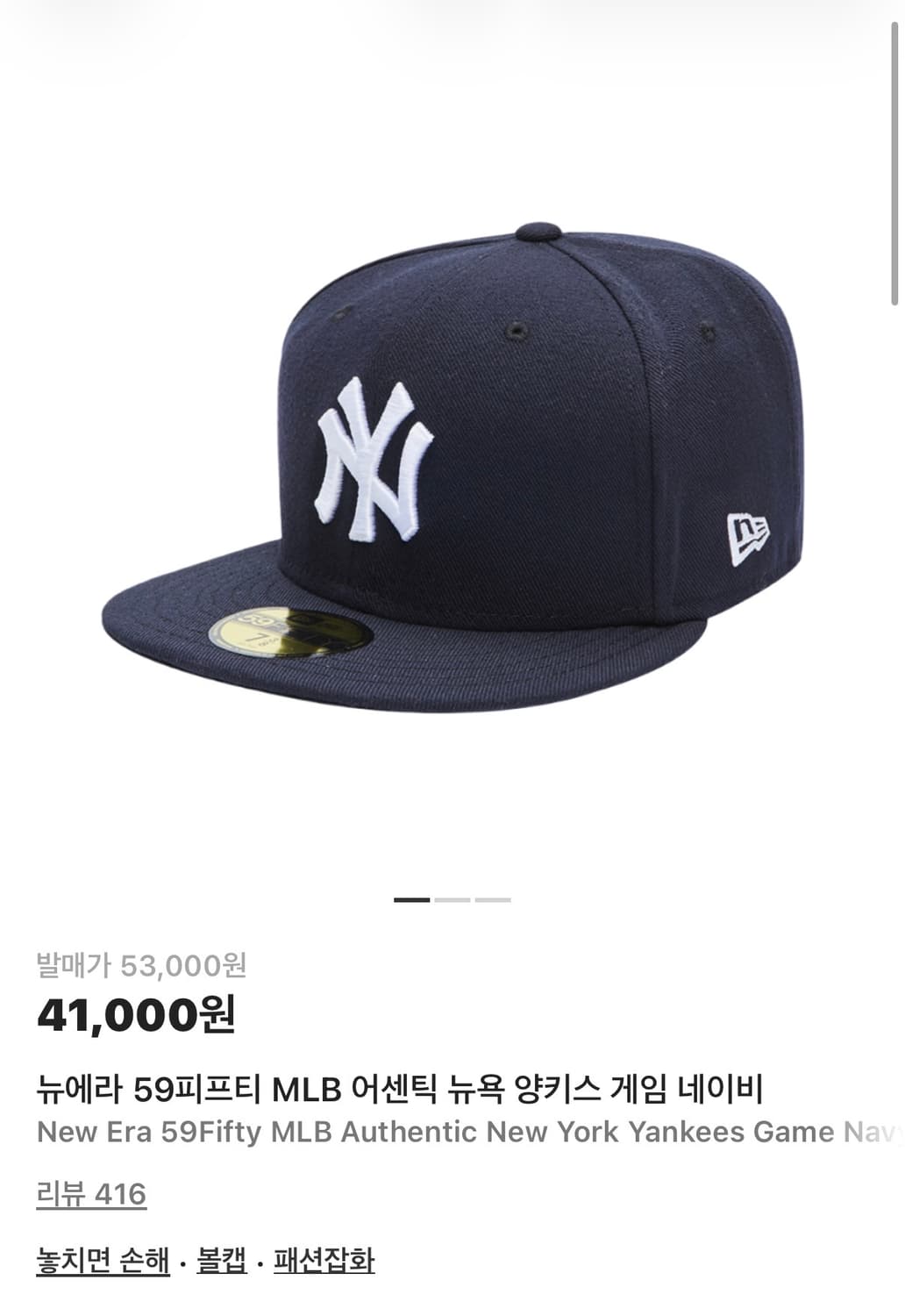
Task: Open the 놓치면 손해 collection tag
Action: 105,1262
